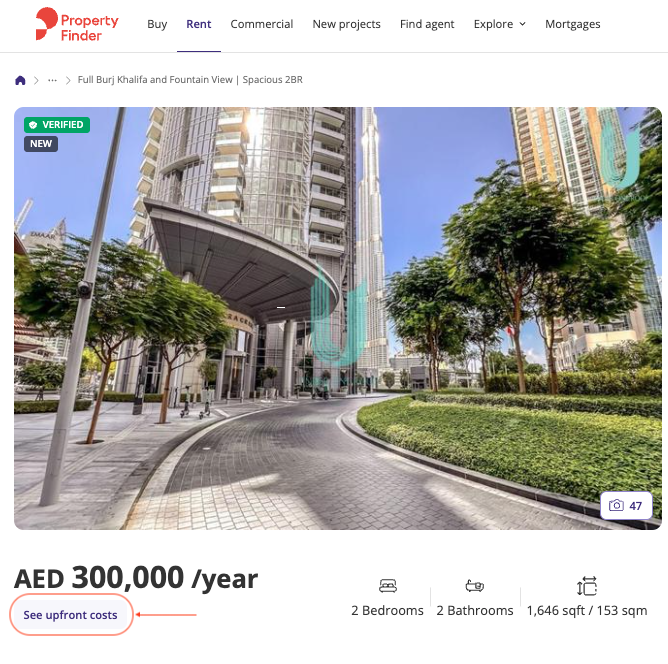The image size is (668, 664).
Task: View all 47 photos gallery
Action: tap(627, 506)
